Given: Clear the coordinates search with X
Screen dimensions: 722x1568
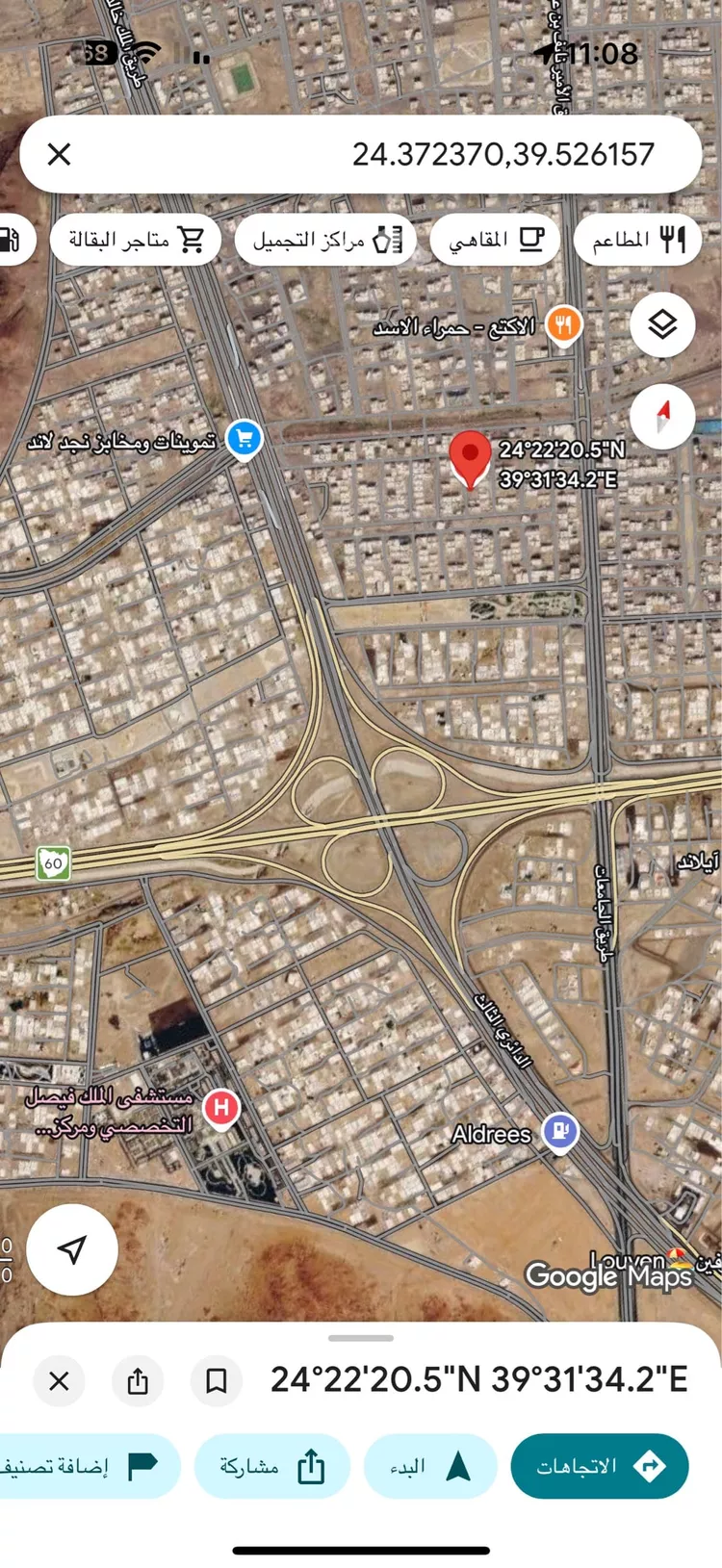Looking at the screenshot, I should point(59,154).
